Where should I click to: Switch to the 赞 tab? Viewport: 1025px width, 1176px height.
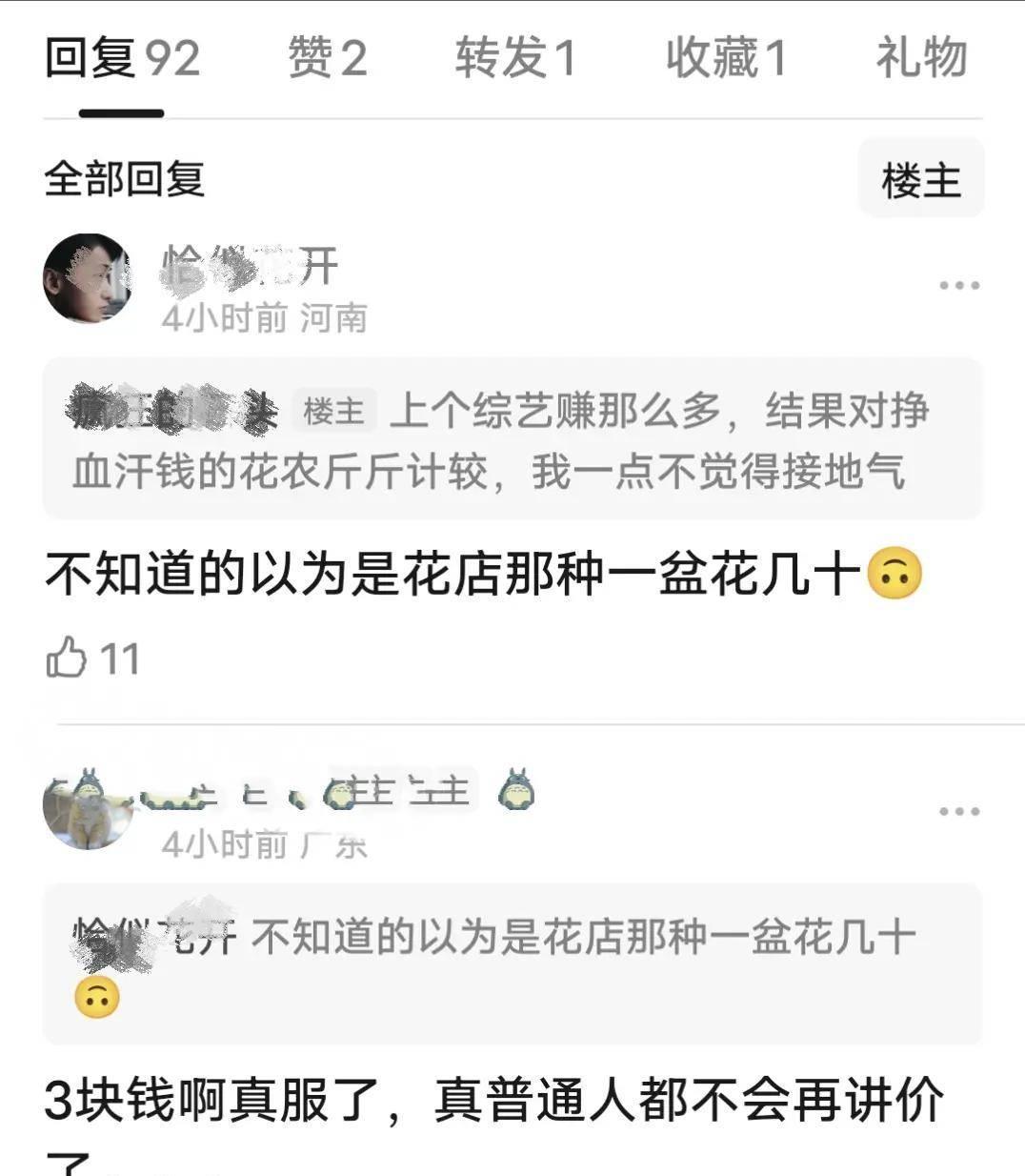click(x=327, y=58)
